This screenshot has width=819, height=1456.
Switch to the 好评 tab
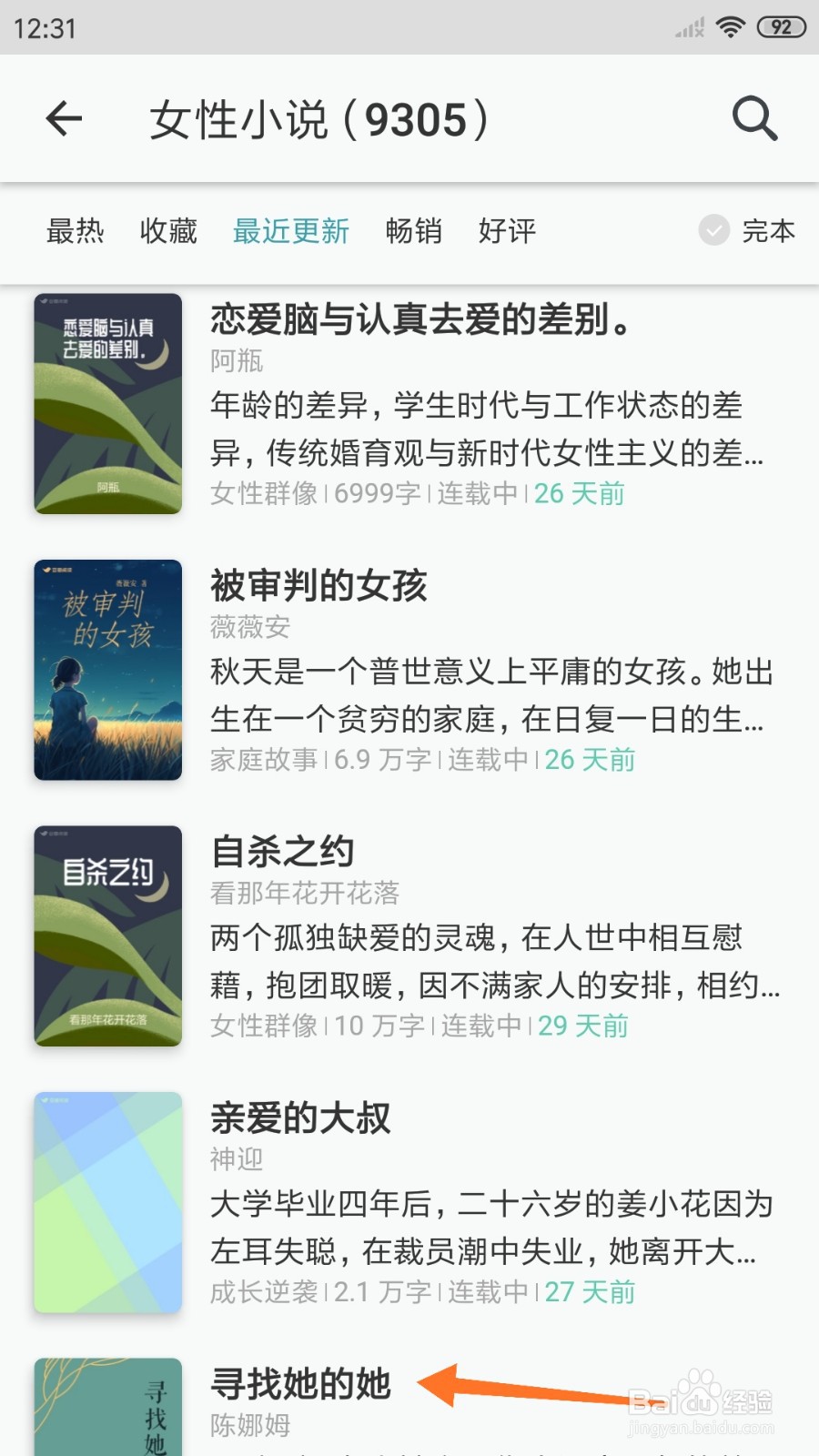pos(508,231)
